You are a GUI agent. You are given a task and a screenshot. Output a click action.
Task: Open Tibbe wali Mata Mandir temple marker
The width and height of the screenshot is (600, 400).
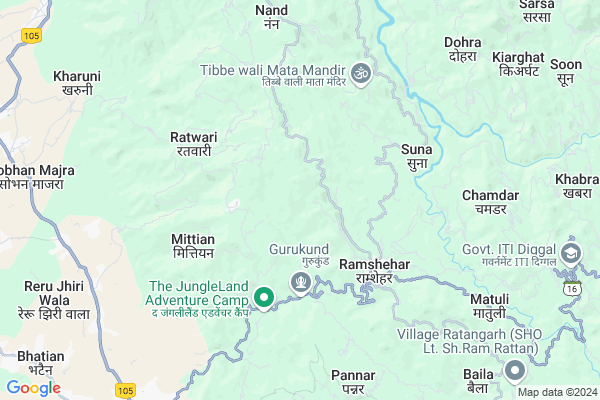pyautogui.click(x=362, y=72)
